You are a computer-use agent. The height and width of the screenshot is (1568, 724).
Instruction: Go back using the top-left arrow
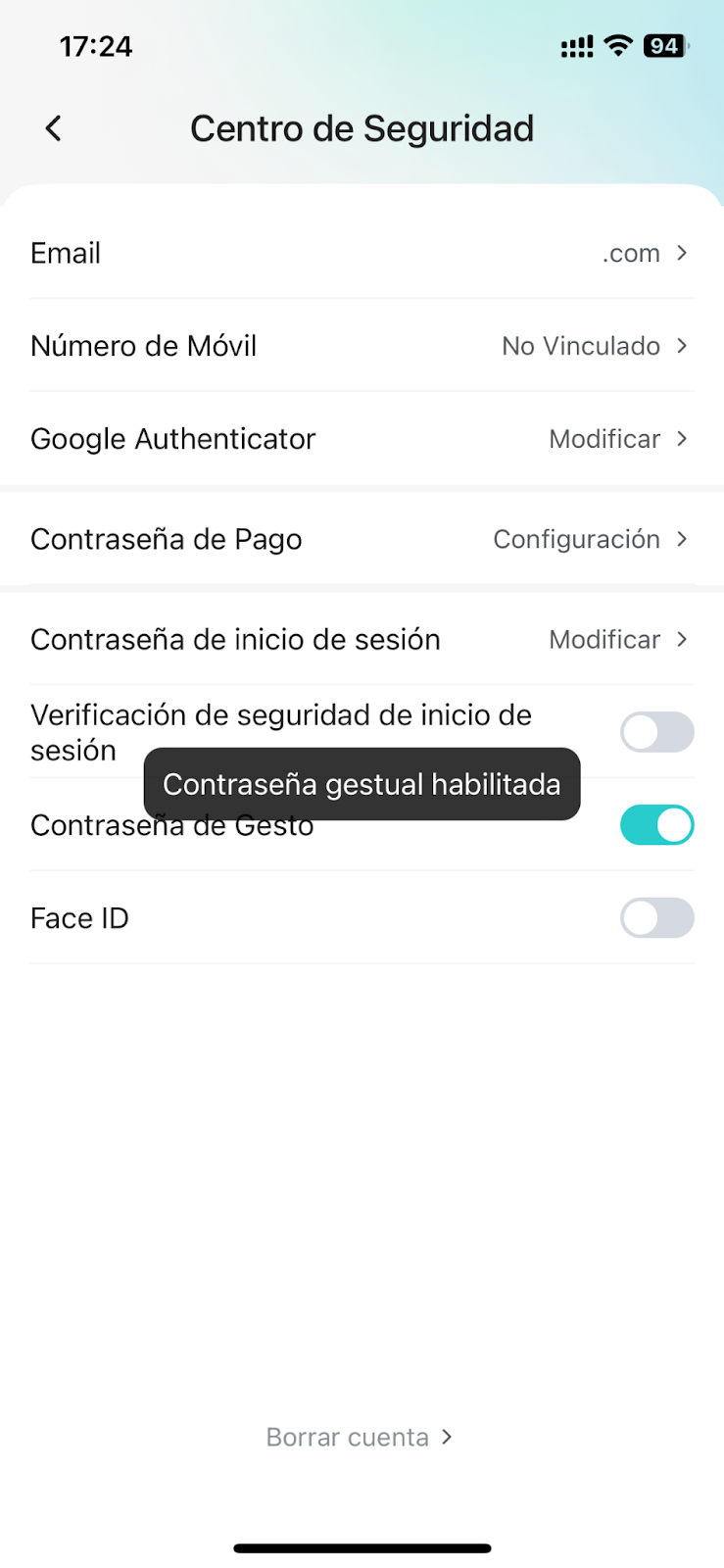point(54,128)
